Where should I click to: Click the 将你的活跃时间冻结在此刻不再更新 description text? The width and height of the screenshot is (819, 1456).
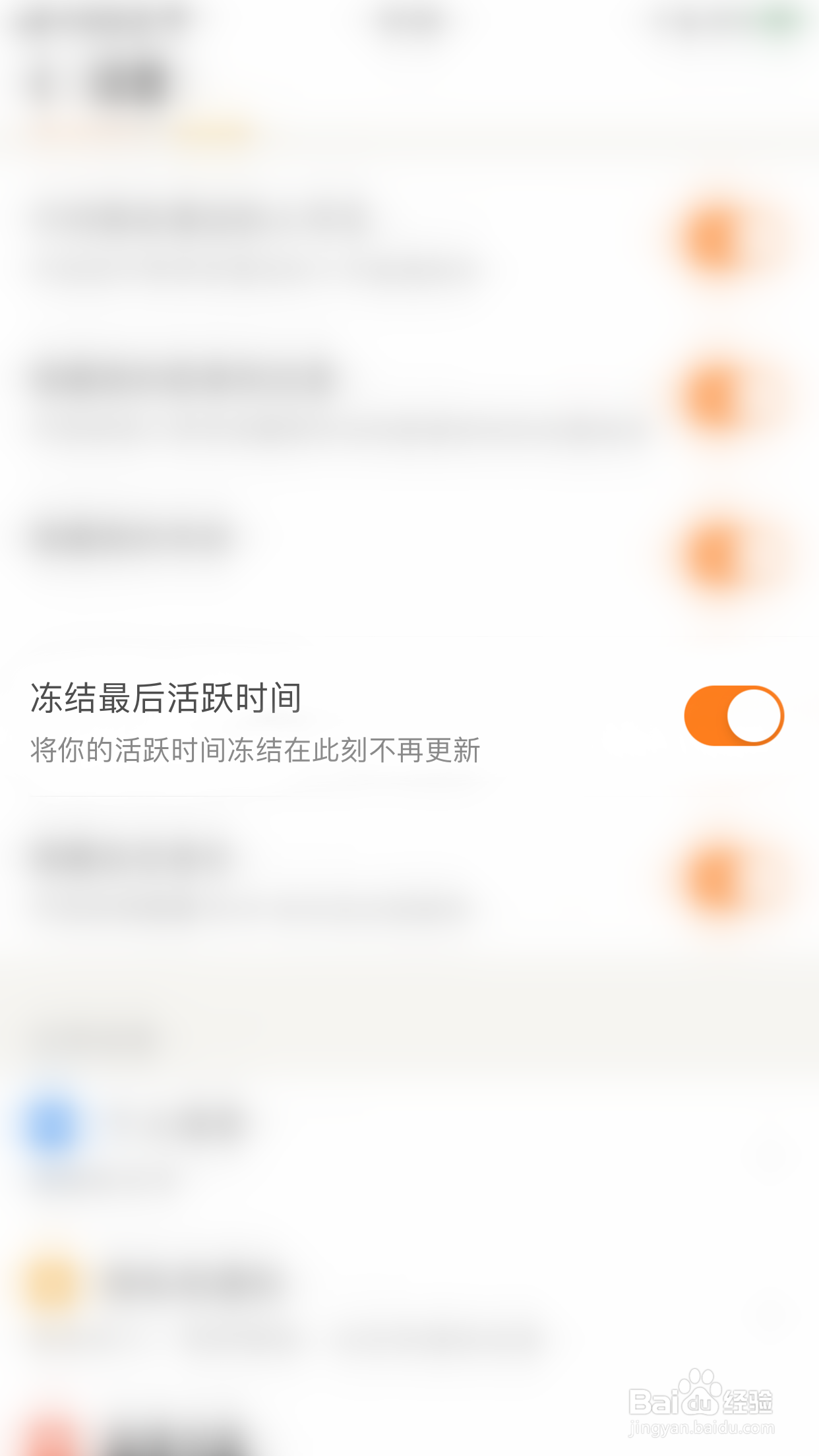pos(256,747)
